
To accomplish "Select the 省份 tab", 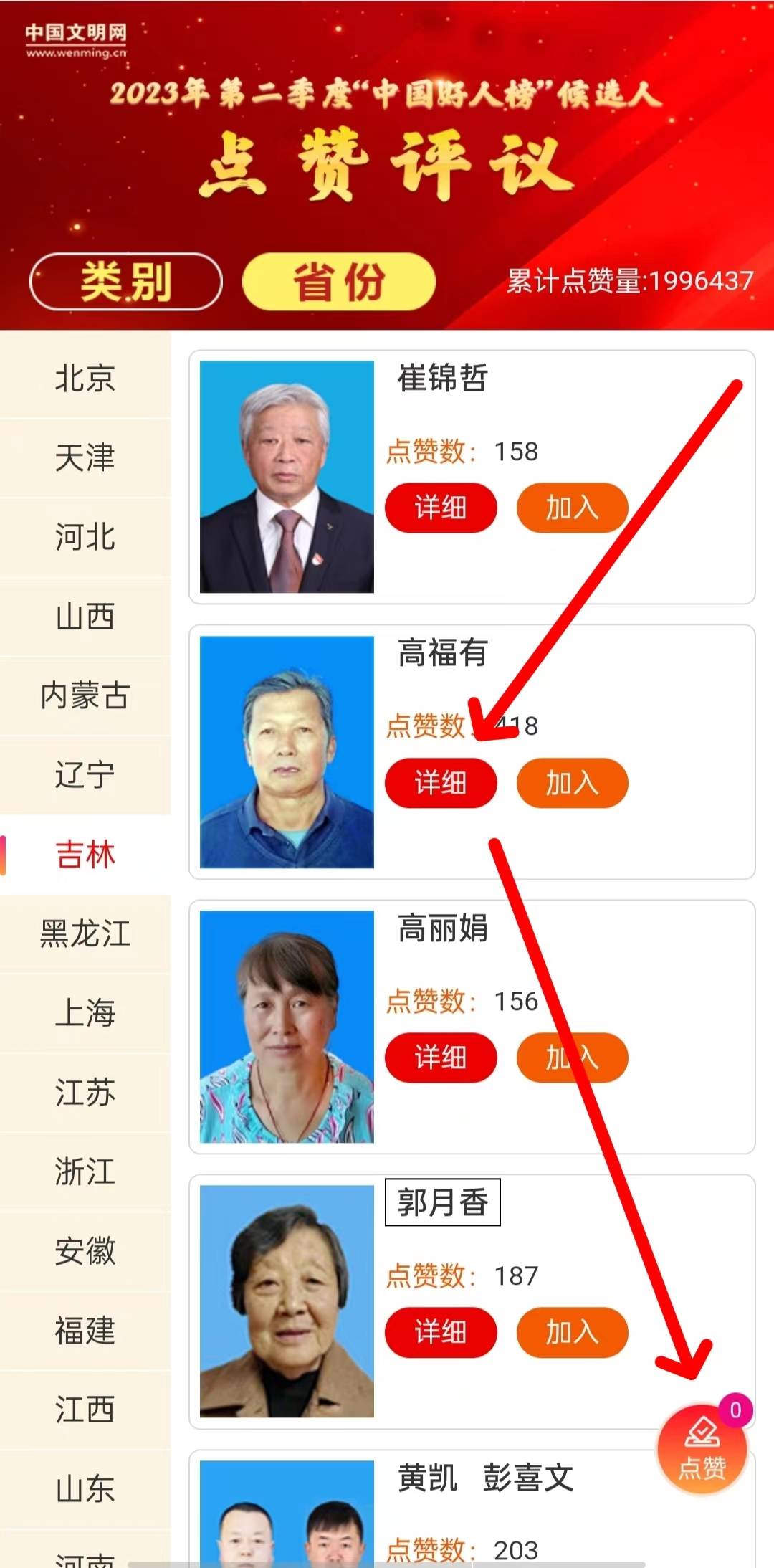I will [338, 282].
